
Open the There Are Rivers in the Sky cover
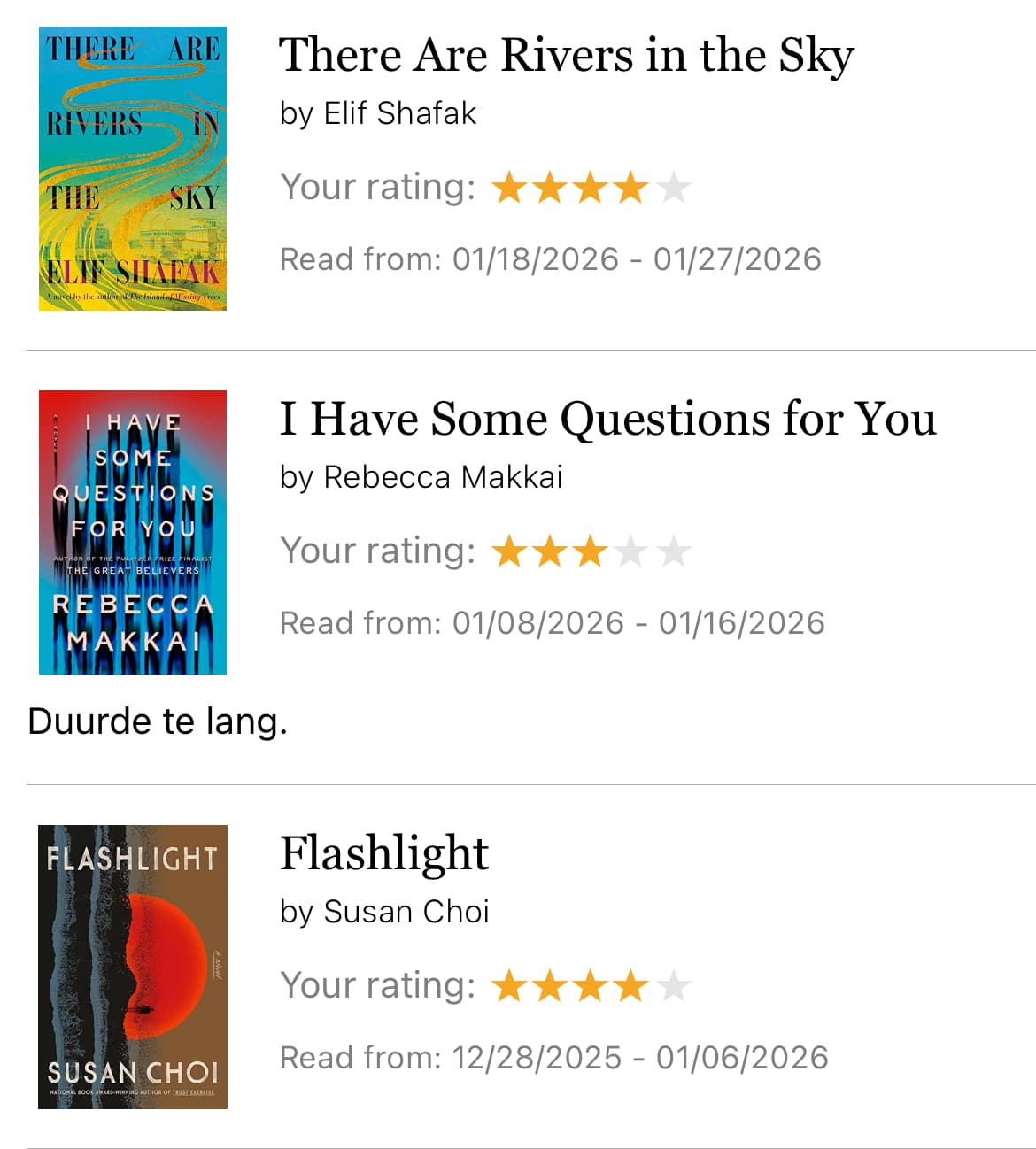133,168
